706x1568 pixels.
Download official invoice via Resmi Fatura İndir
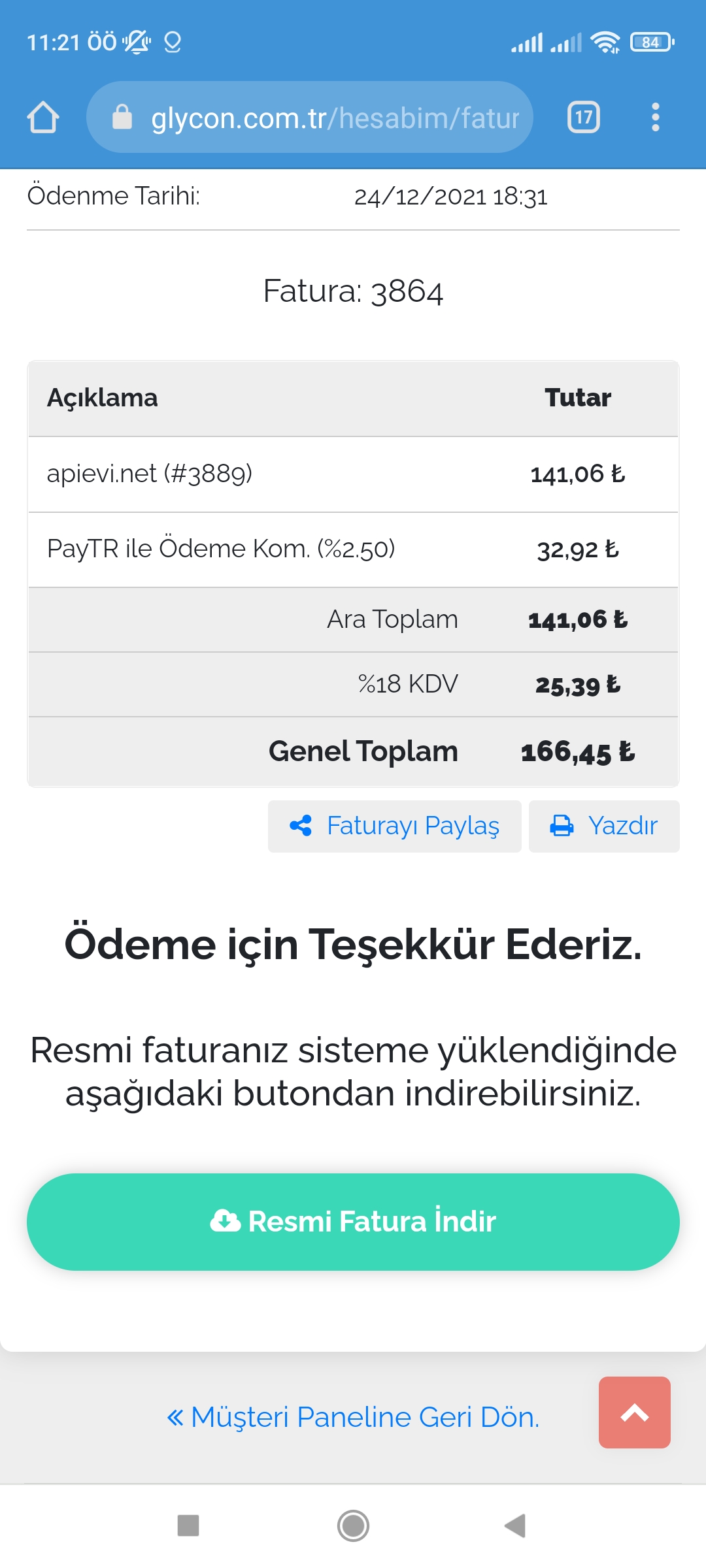pos(353,1222)
